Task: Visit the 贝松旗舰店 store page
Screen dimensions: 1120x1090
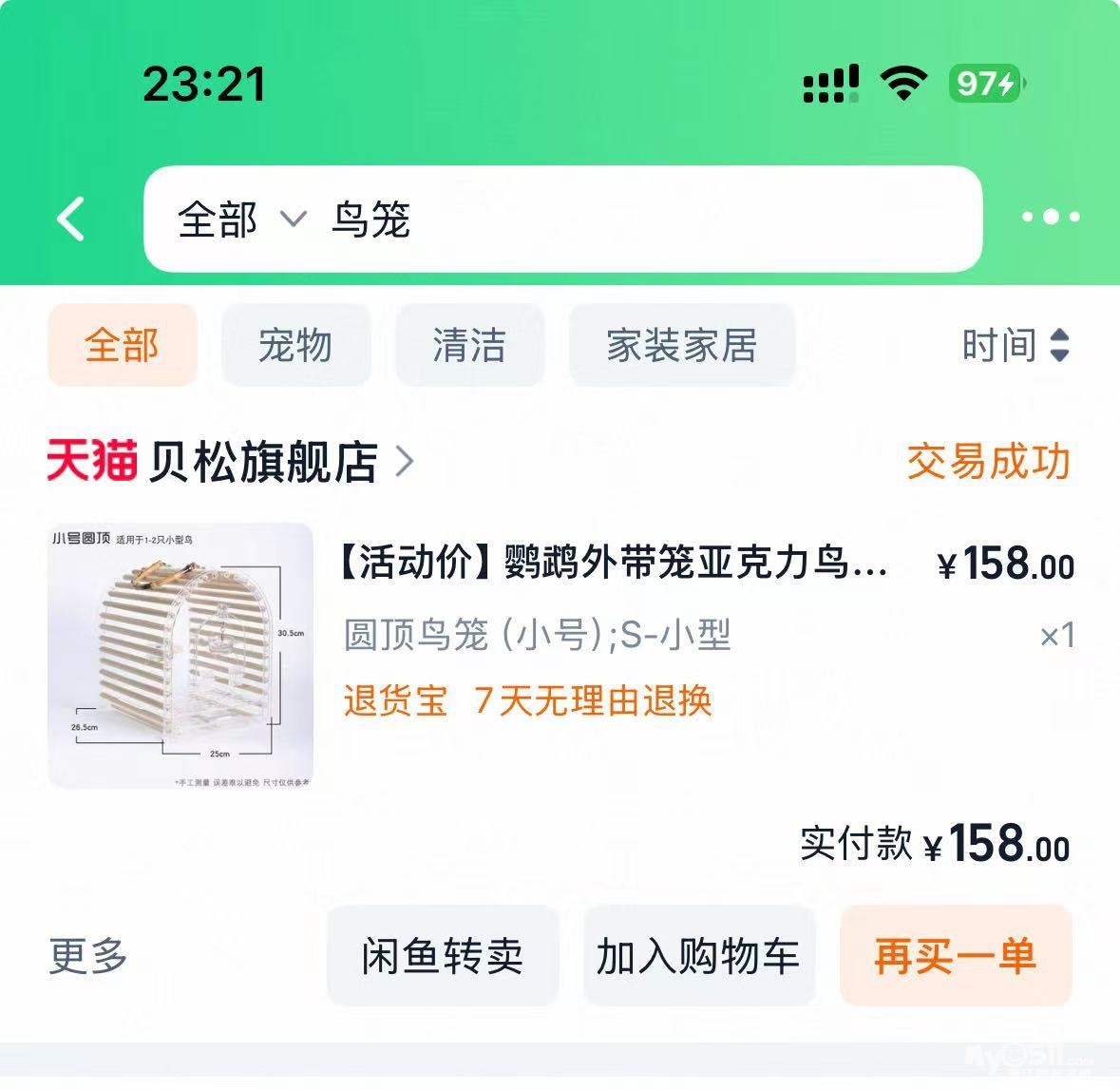Action: (x=263, y=462)
